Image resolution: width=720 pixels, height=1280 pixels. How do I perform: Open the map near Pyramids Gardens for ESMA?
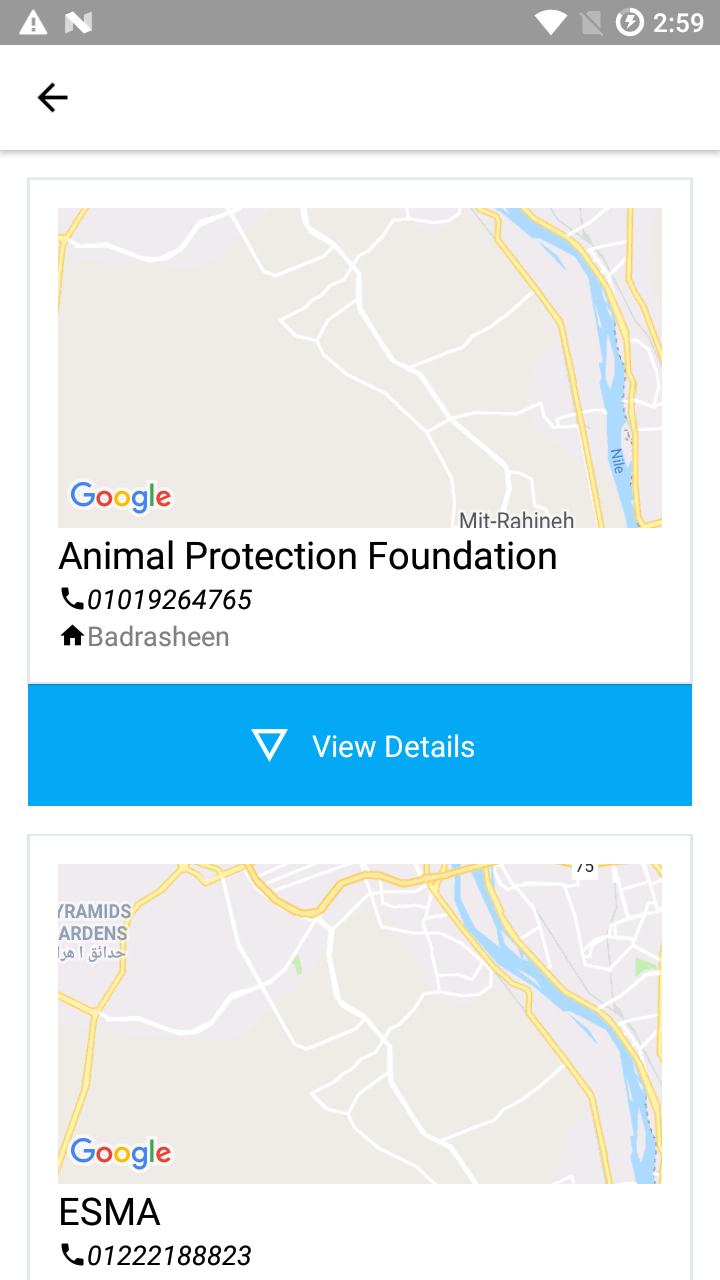click(x=360, y=1024)
